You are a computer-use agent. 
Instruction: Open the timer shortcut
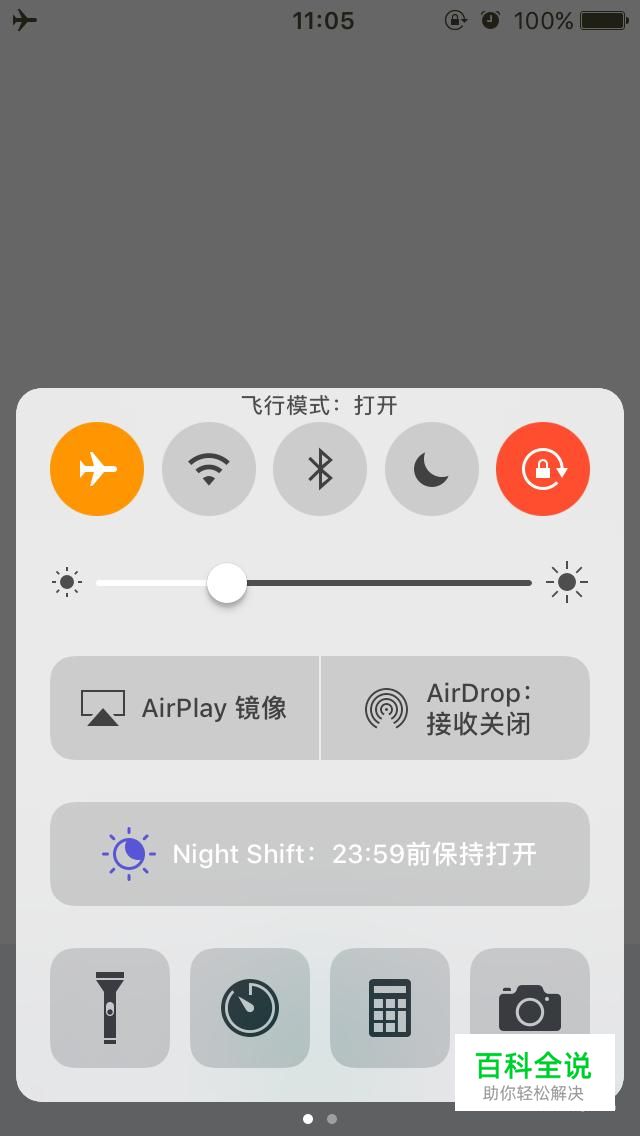point(250,1007)
